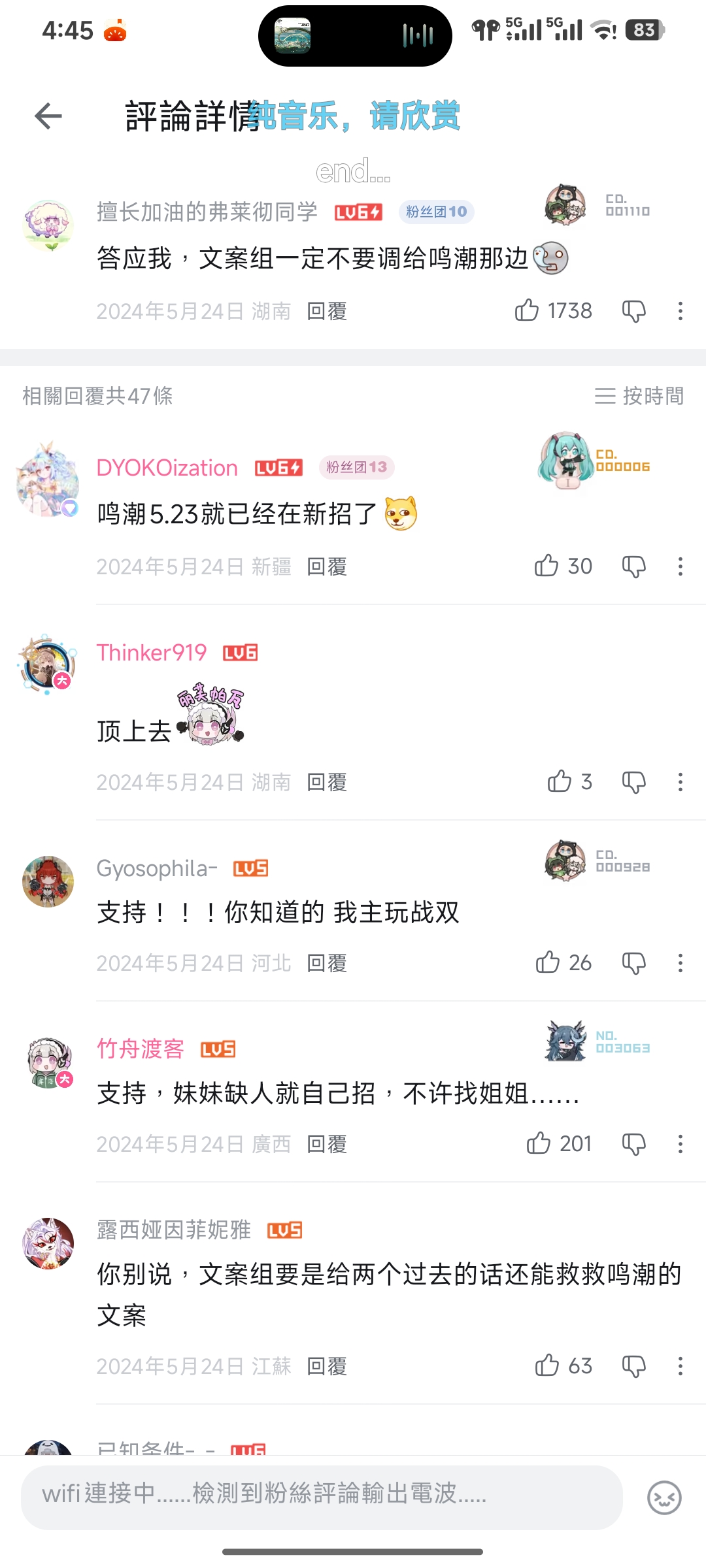Like DYOKOization's reply
Viewport: 706px width, 1568px height.
coord(546,566)
